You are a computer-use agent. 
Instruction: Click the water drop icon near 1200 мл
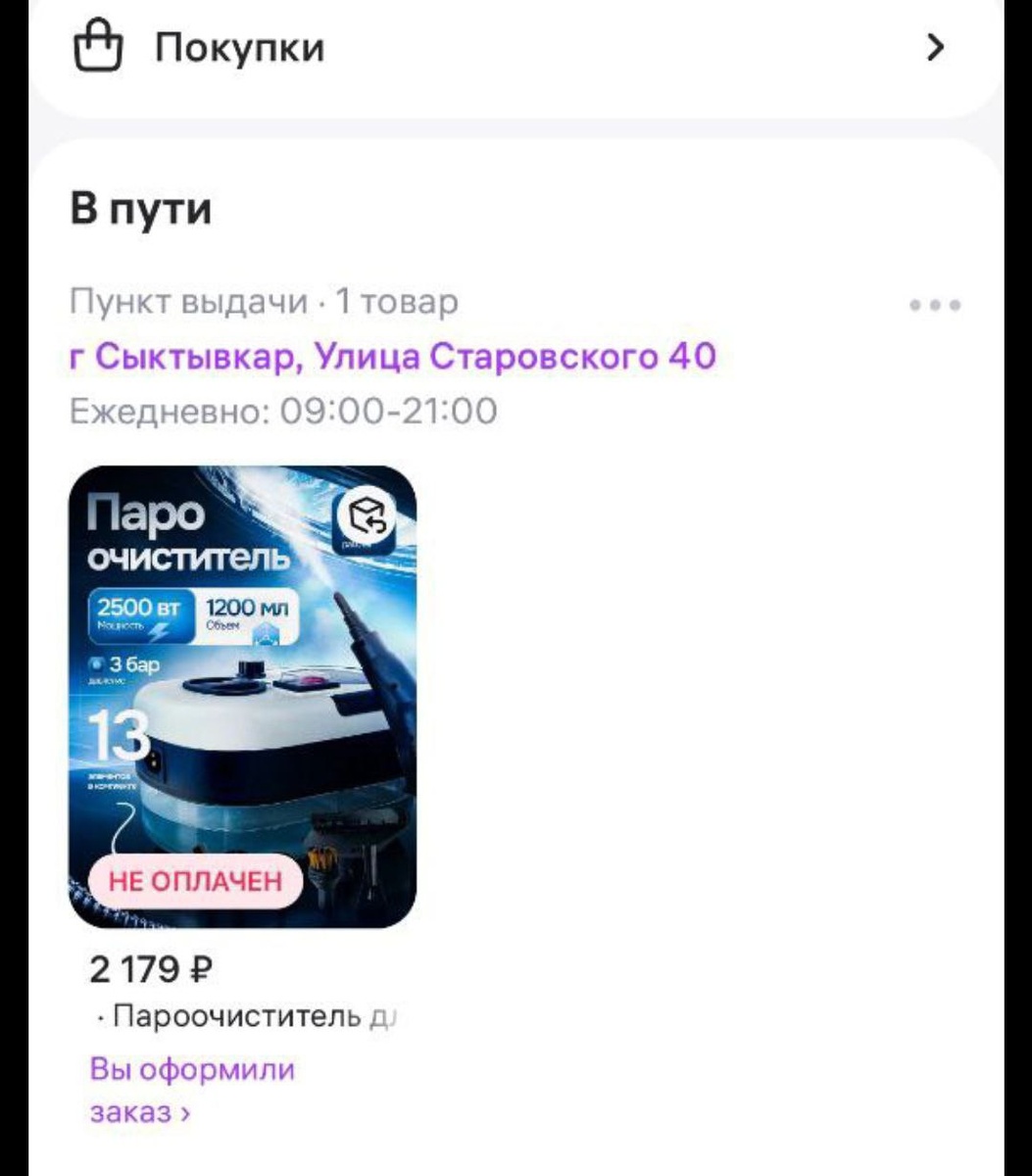[267, 634]
